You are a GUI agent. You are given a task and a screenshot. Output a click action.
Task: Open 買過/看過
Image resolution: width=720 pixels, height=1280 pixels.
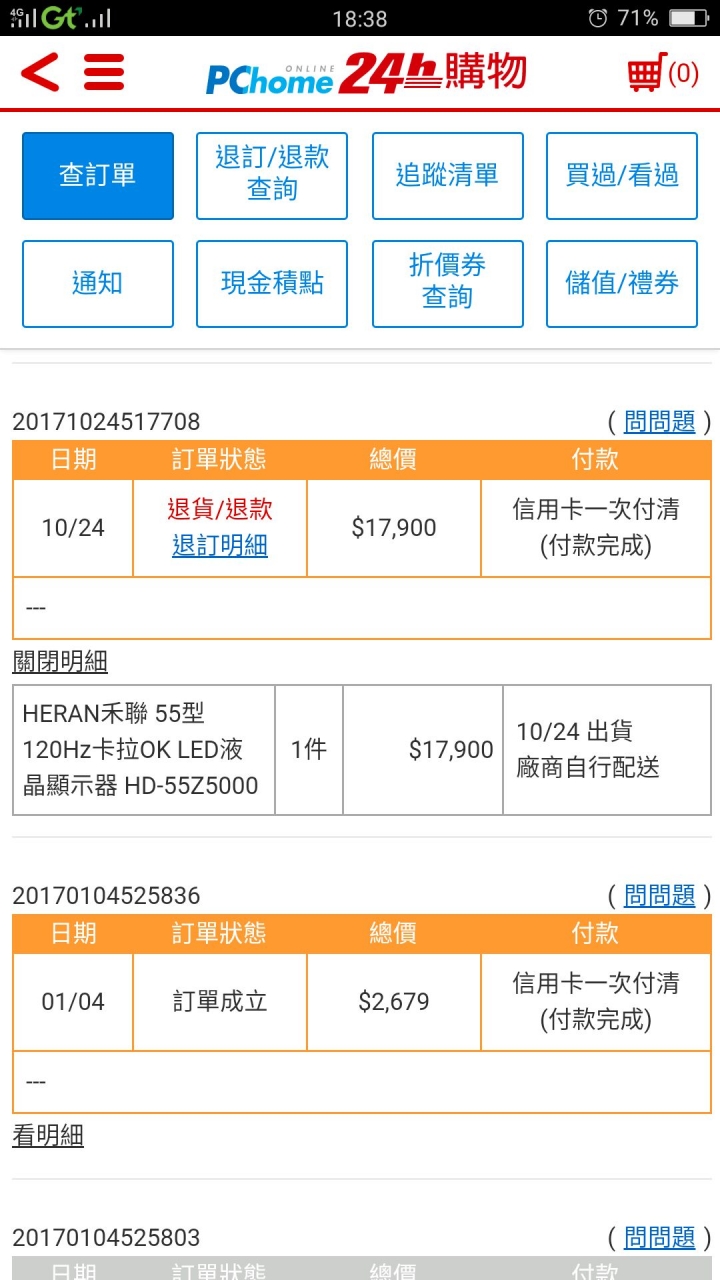coord(621,176)
